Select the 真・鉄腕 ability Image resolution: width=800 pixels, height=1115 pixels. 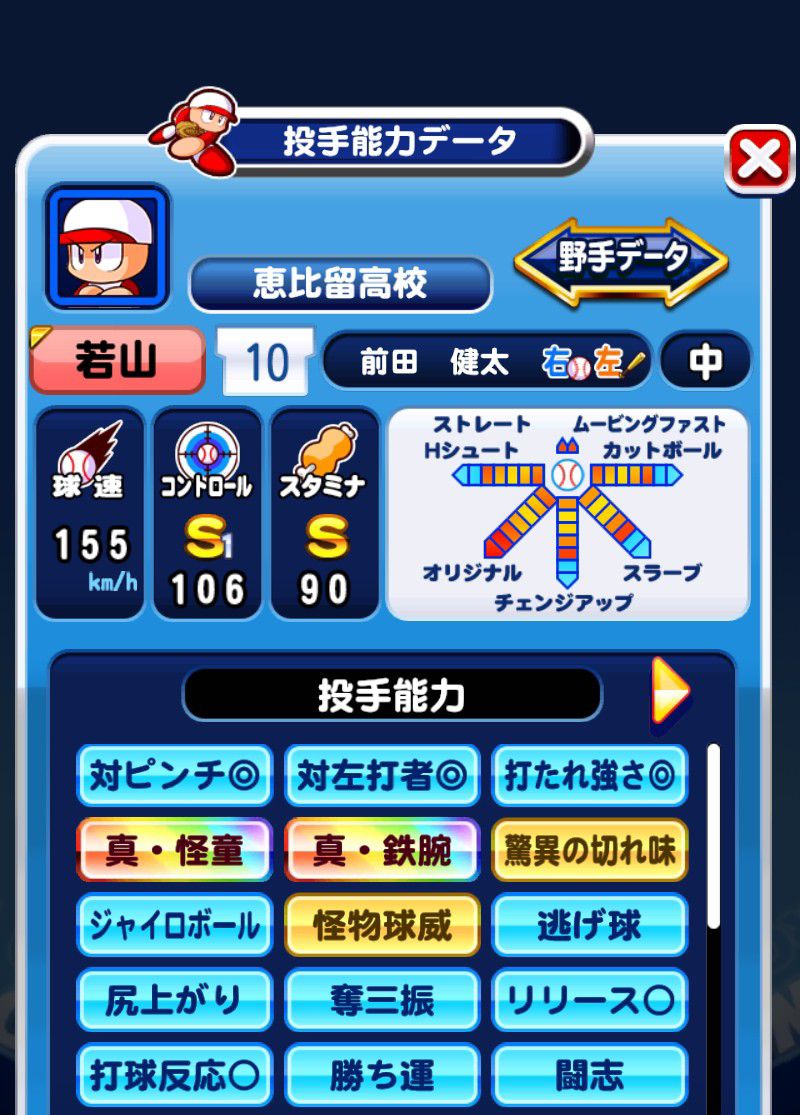click(x=382, y=850)
